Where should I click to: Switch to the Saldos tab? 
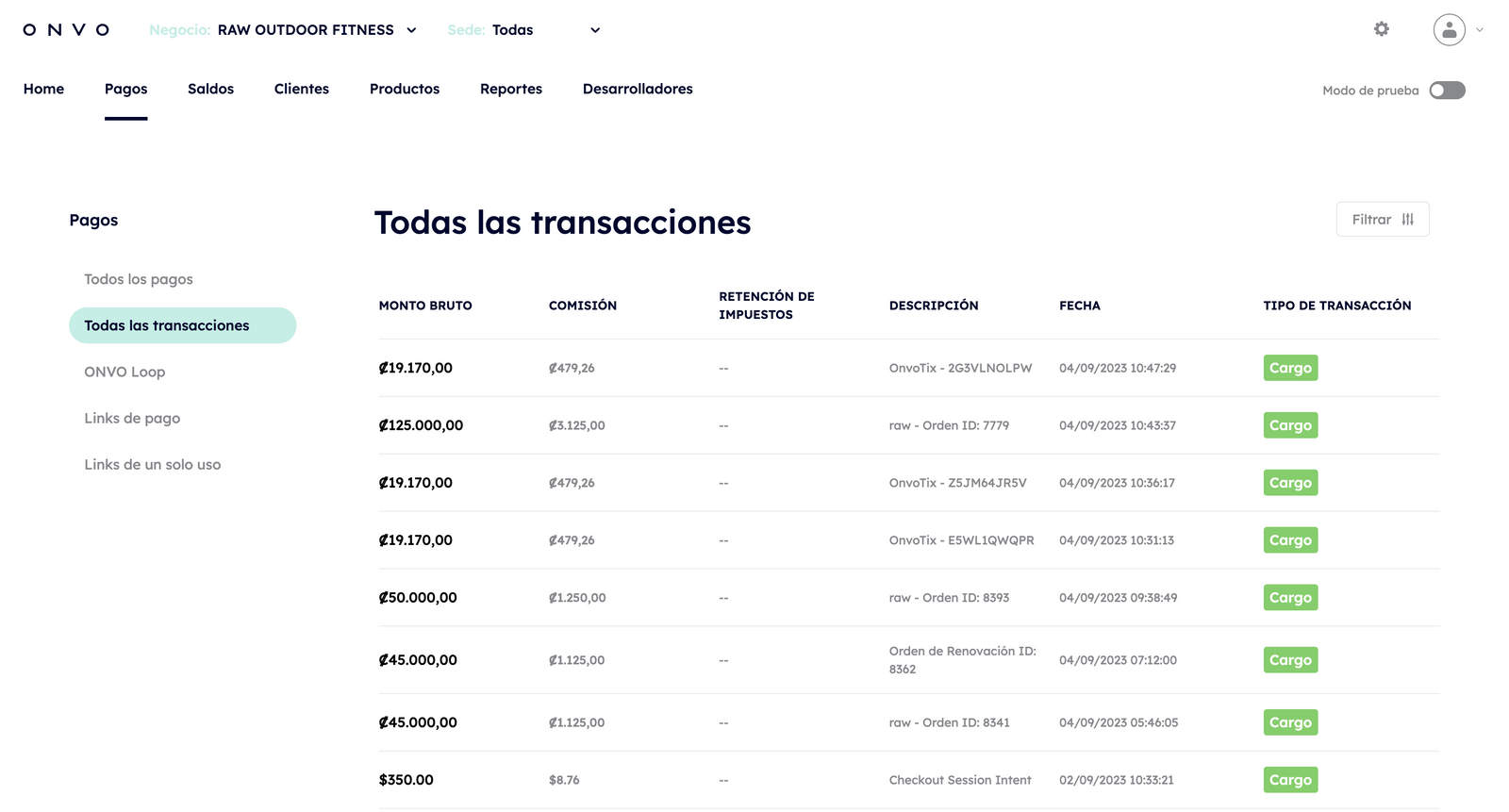pos(210,89)
